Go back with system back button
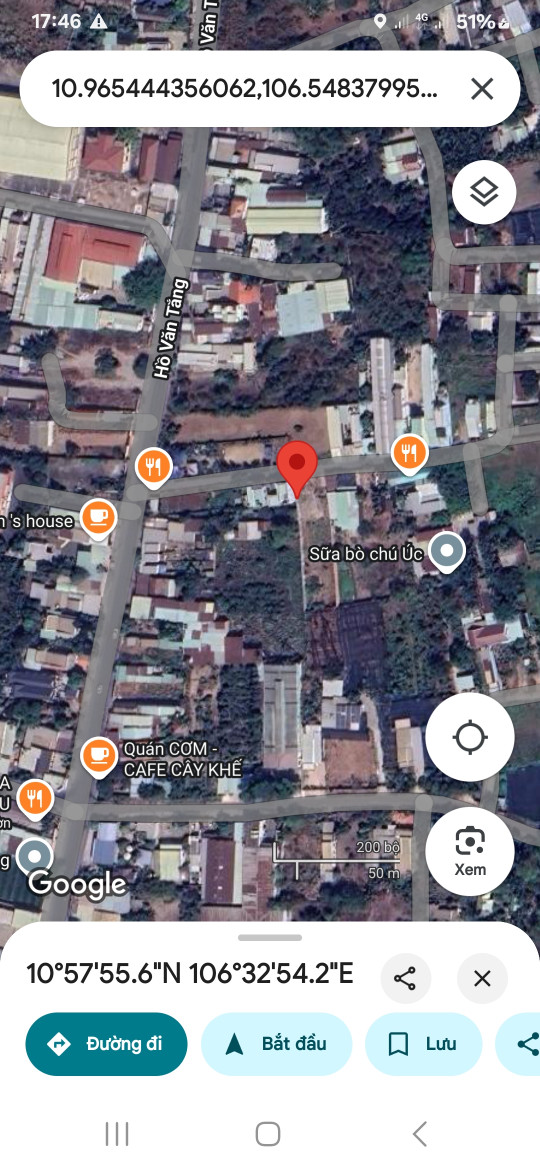 (420, 1134)
